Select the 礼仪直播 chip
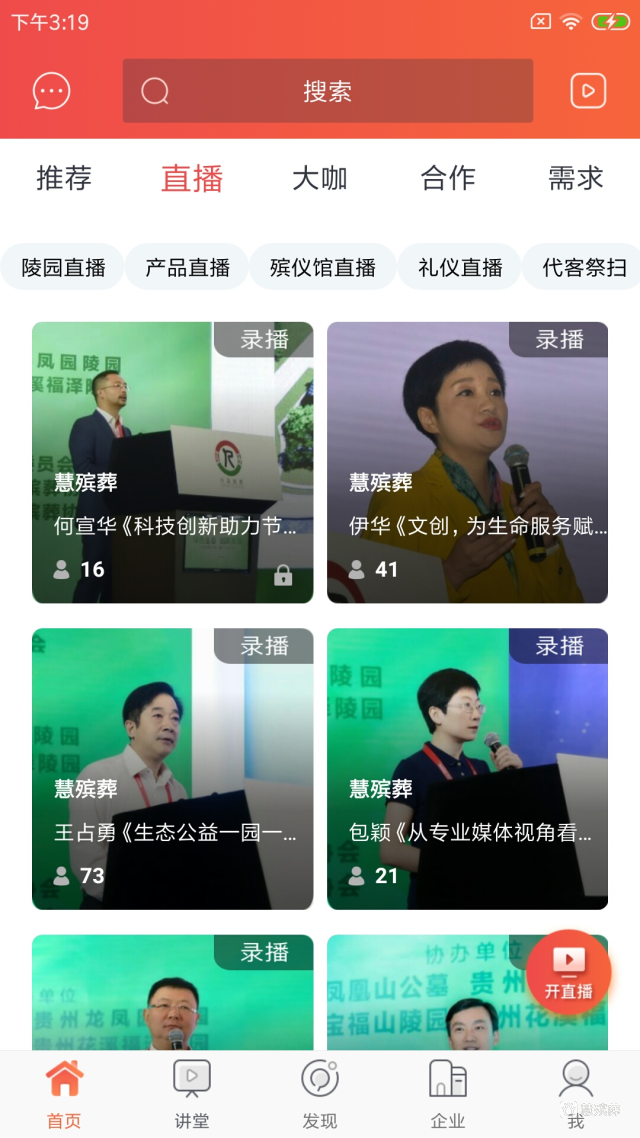 (460, 267)
